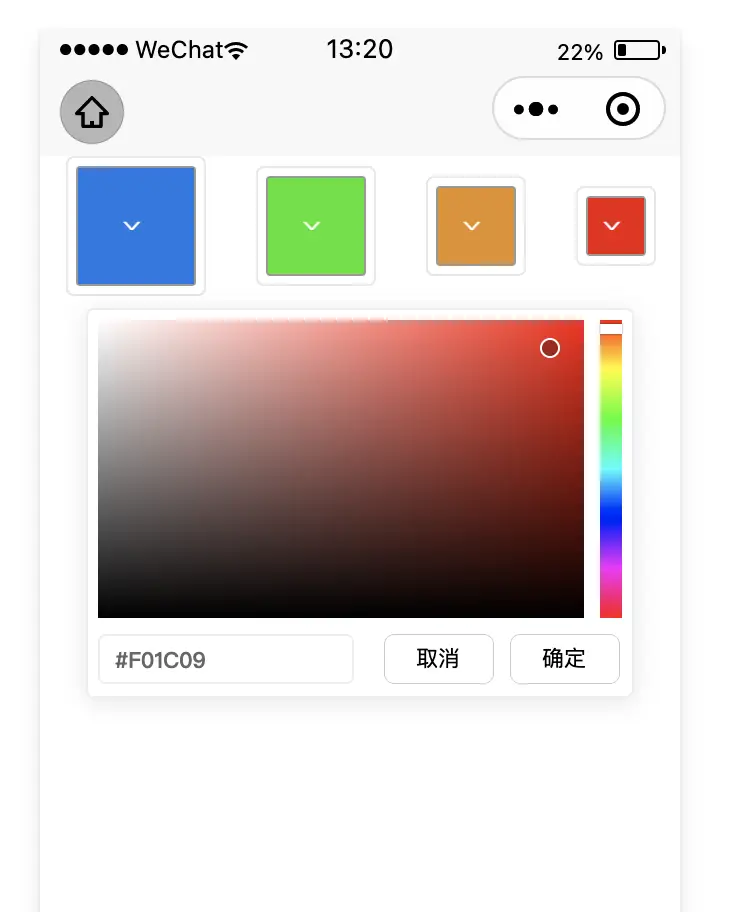Tap the rainbow hue slider bar
Viewport: 732px width, 912px height.
pos(611,470)
